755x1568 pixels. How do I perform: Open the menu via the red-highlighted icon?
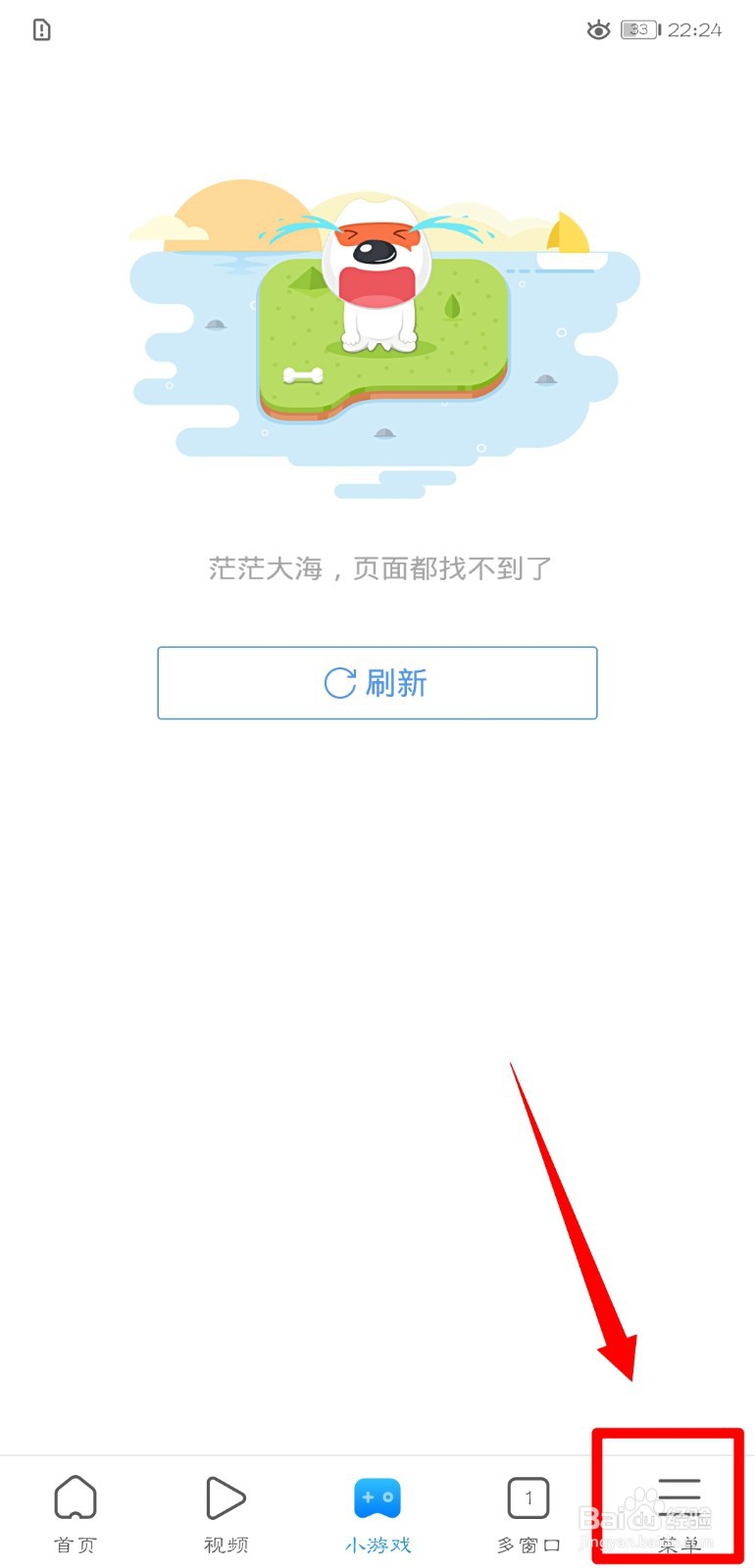680,1496
